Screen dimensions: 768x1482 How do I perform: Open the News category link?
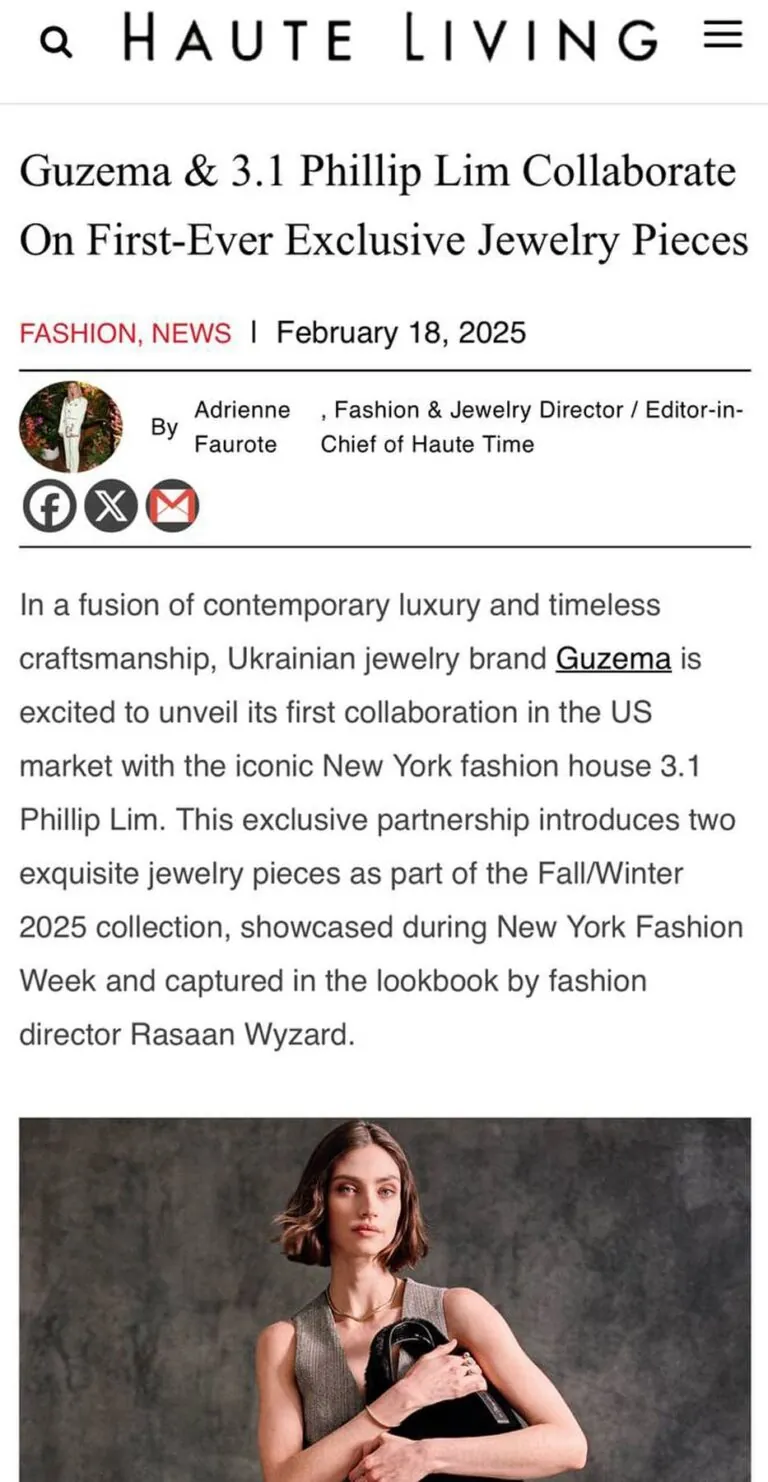pyautogui.click(x=191, y=333)
